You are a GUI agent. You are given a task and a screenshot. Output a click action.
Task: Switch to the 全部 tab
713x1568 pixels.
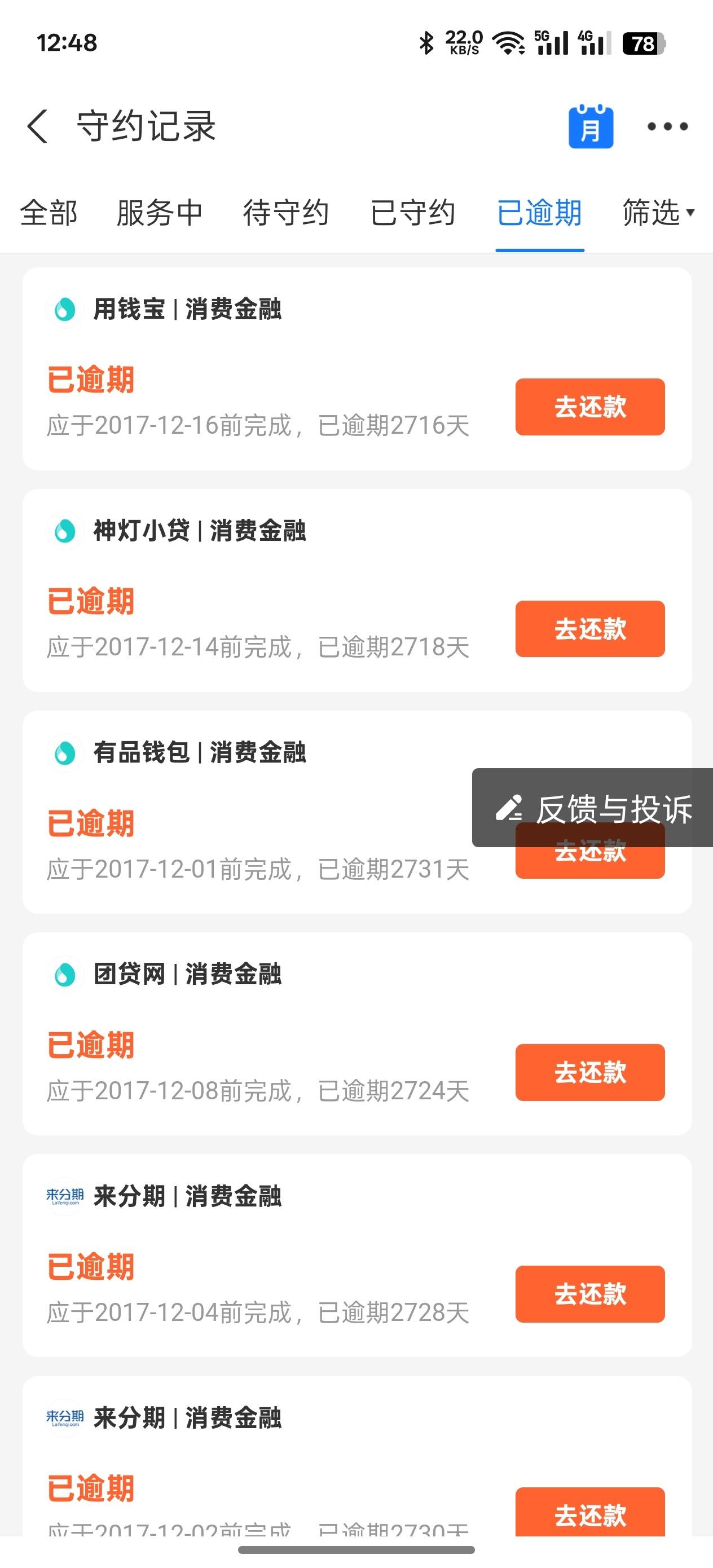click(x=49, y=213)
